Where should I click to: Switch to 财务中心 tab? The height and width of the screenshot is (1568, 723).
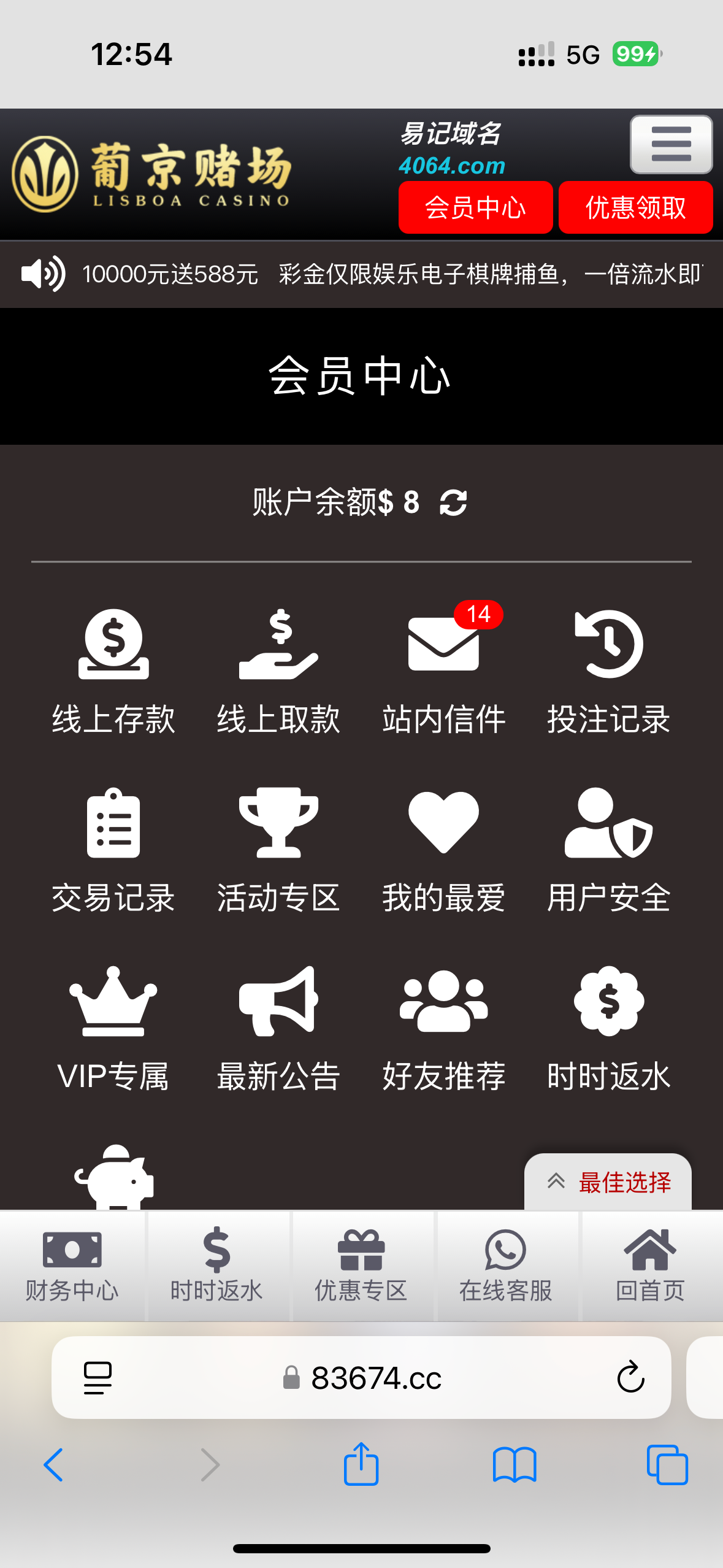pyautogui.click(x=72, y=1266)
